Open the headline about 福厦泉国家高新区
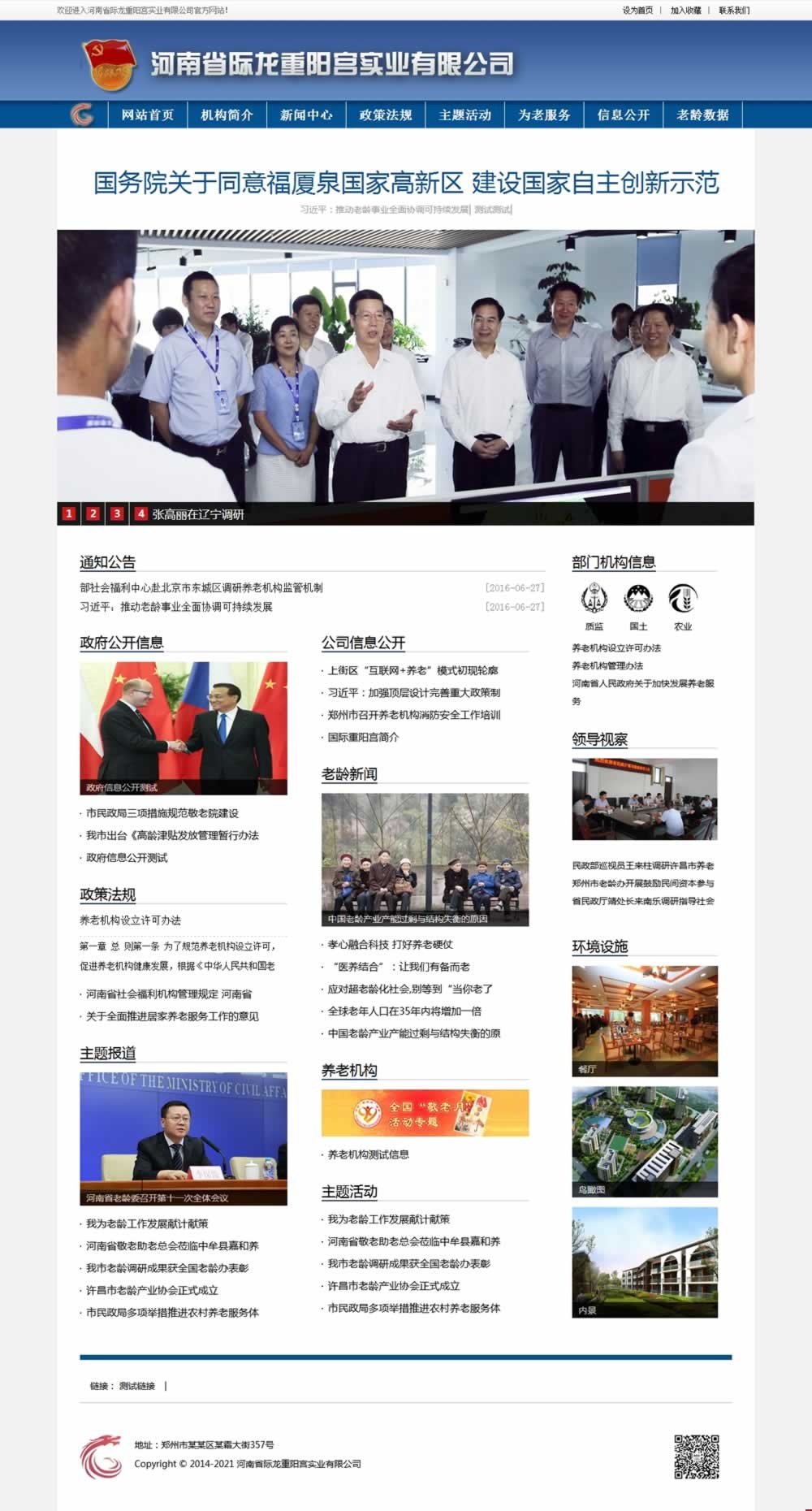812x1511 pixels. click(406, 184)
